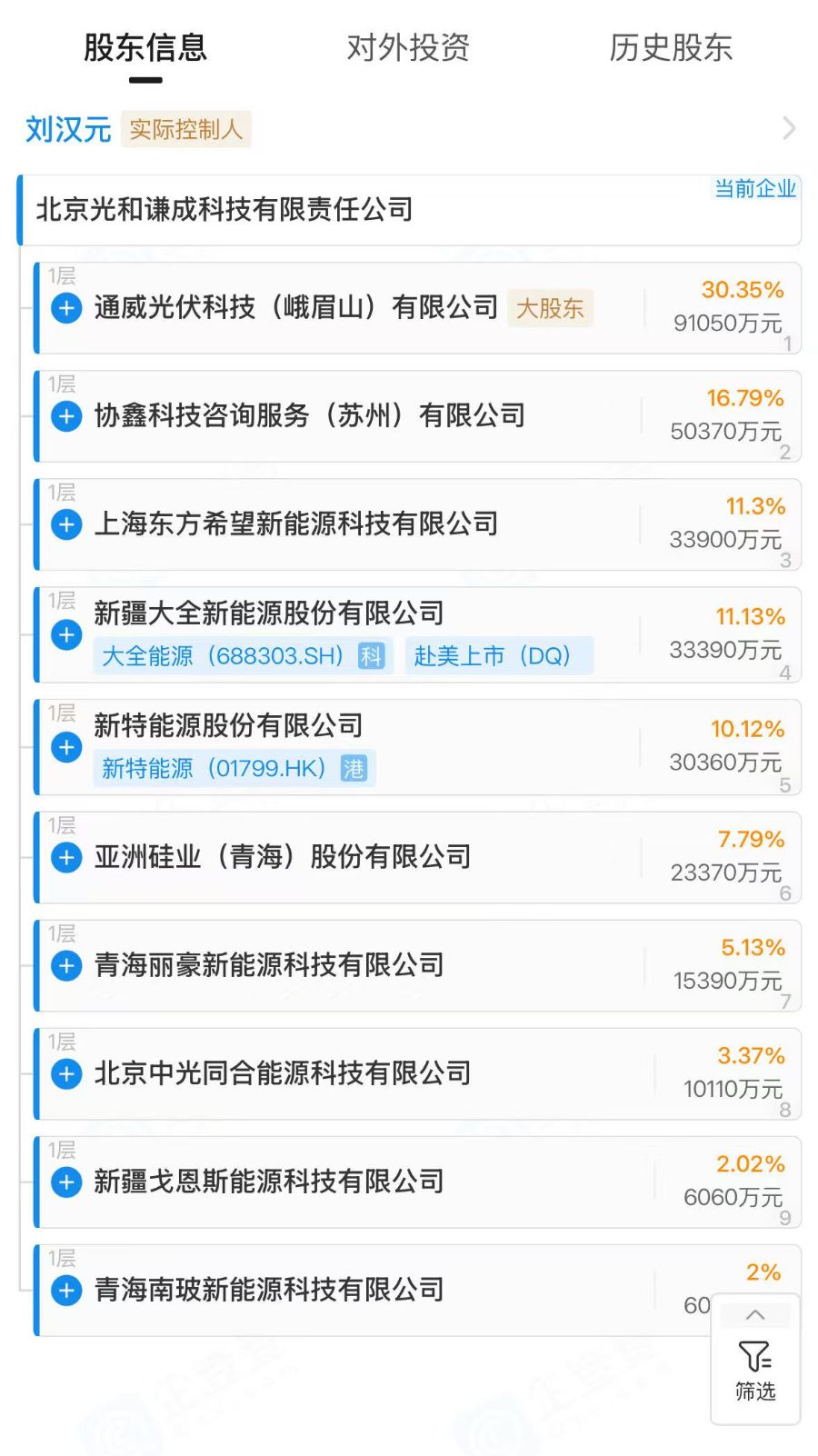Expand 新疆大全新能源股份有限公司 node
Screen dimensions: 818x1456
[66, 634]
